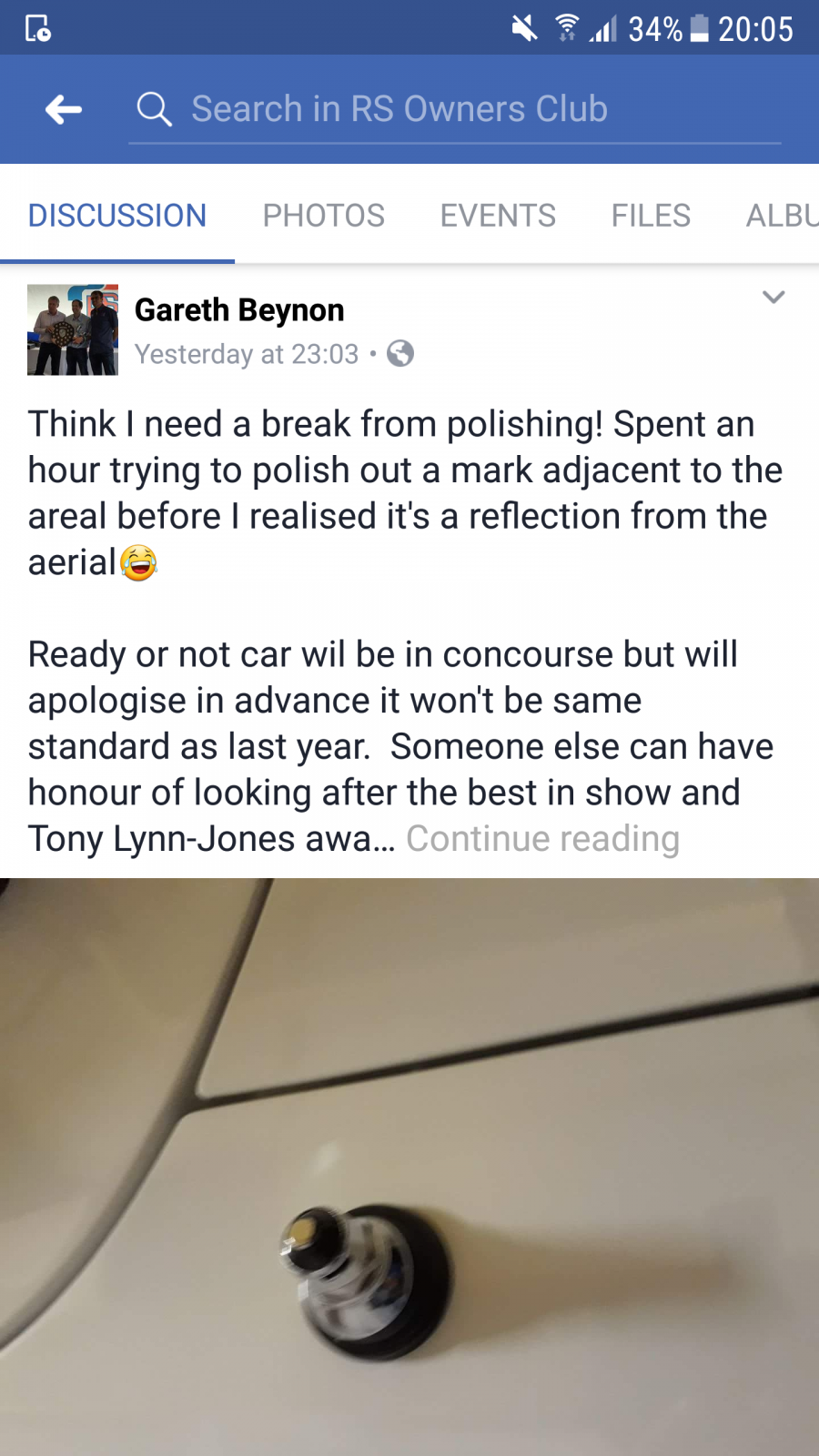Image resolution: width=819 pixels, height=1456 pixels.
Task: Go back using the arrow
Action: point(64,109)
